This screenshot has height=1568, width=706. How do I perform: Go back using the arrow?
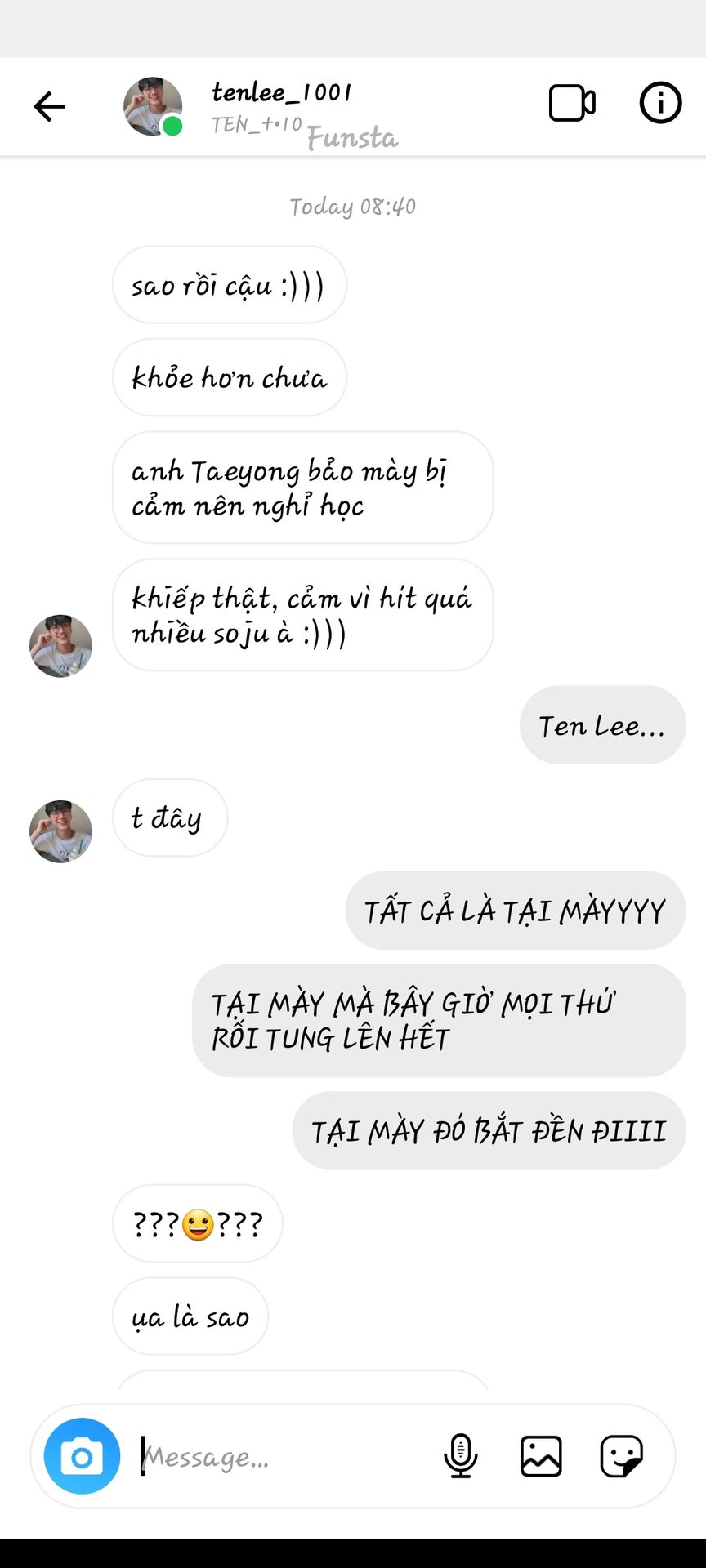49,106
